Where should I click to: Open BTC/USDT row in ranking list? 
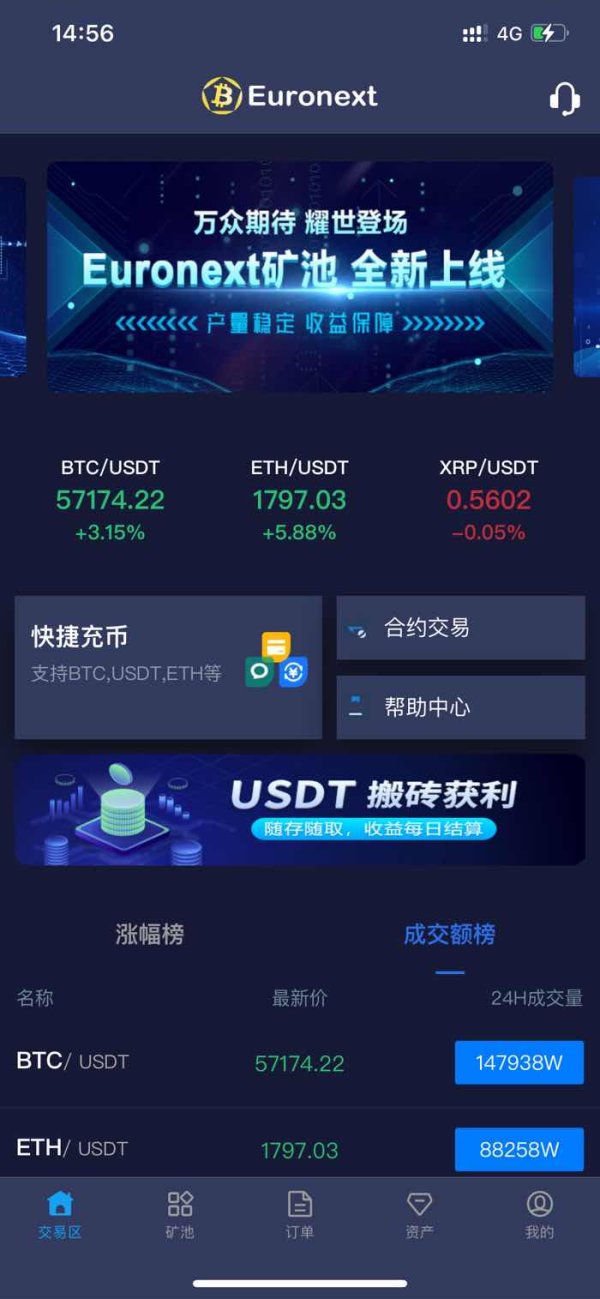[300, 1062]
